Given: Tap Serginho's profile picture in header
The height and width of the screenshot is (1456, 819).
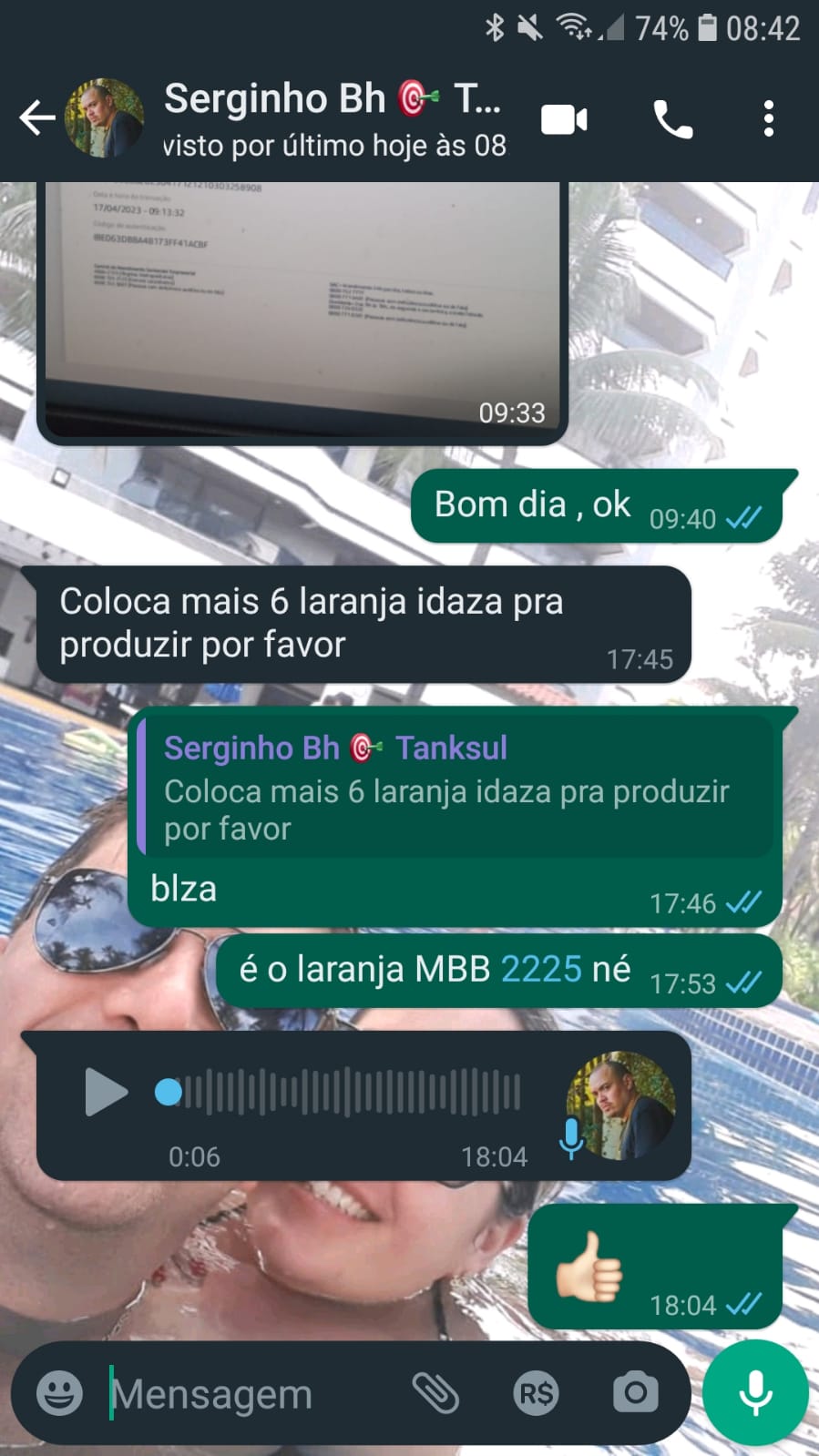Looking at the screenshot, I should point(104,118).
